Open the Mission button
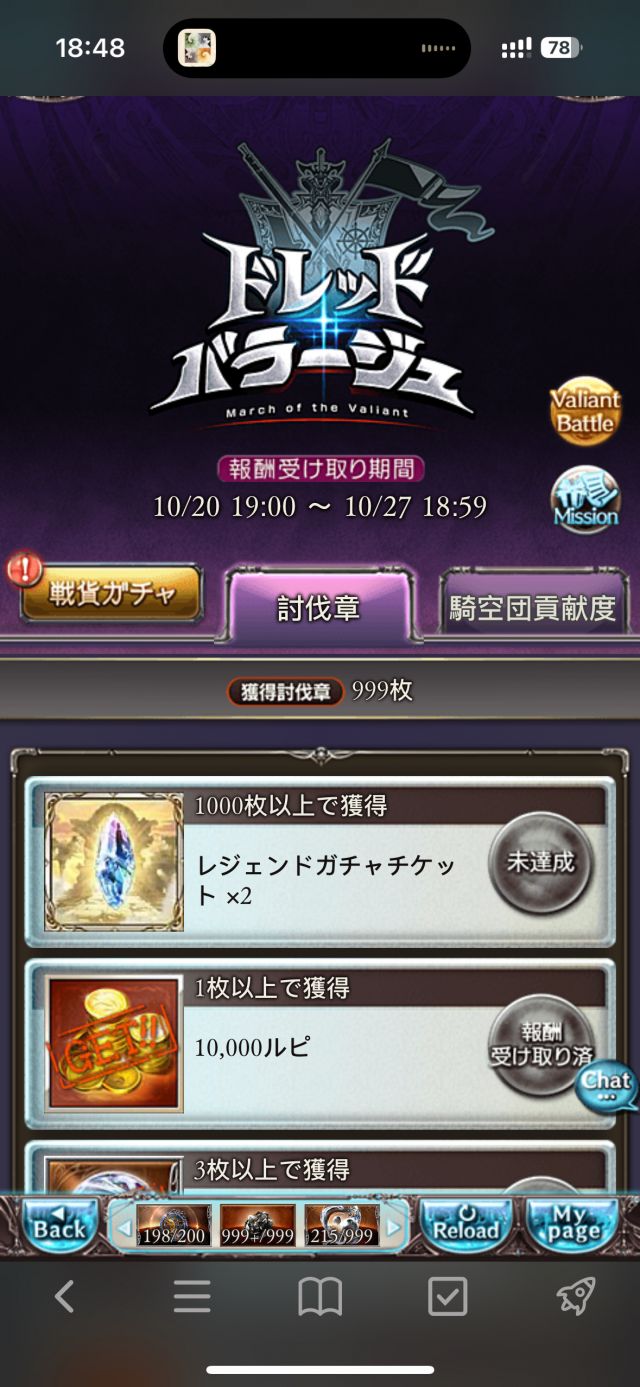 tap(586, 501)
